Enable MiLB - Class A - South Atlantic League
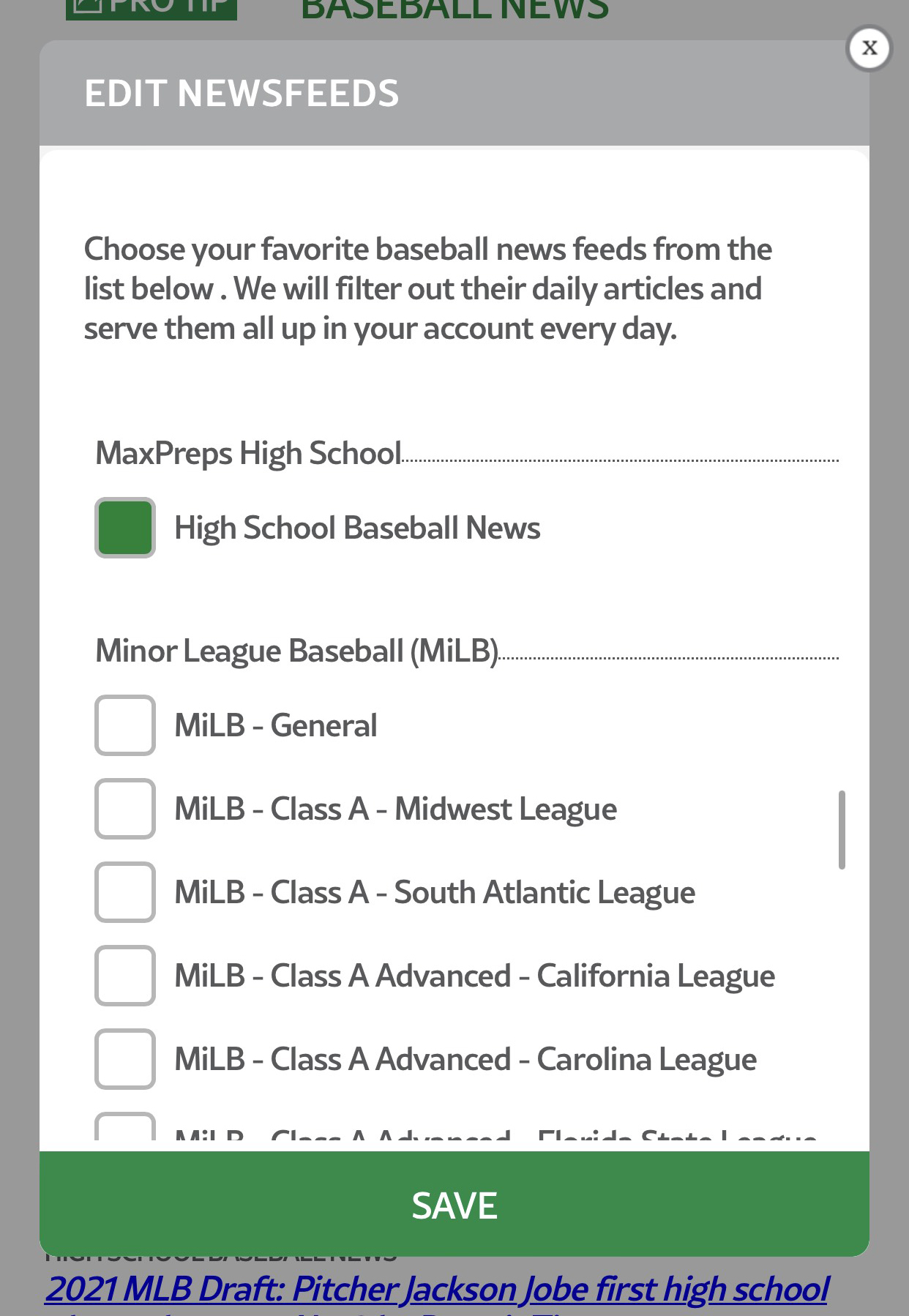 point(125,892)
